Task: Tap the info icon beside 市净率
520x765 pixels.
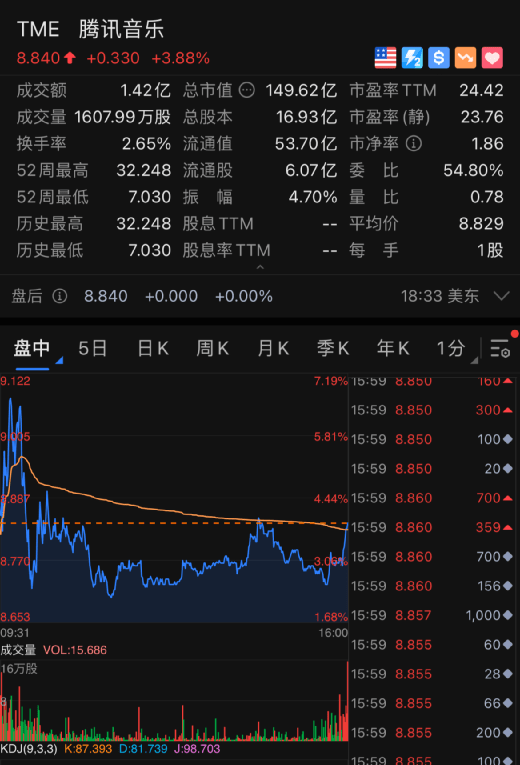Action: click(414, 143)
